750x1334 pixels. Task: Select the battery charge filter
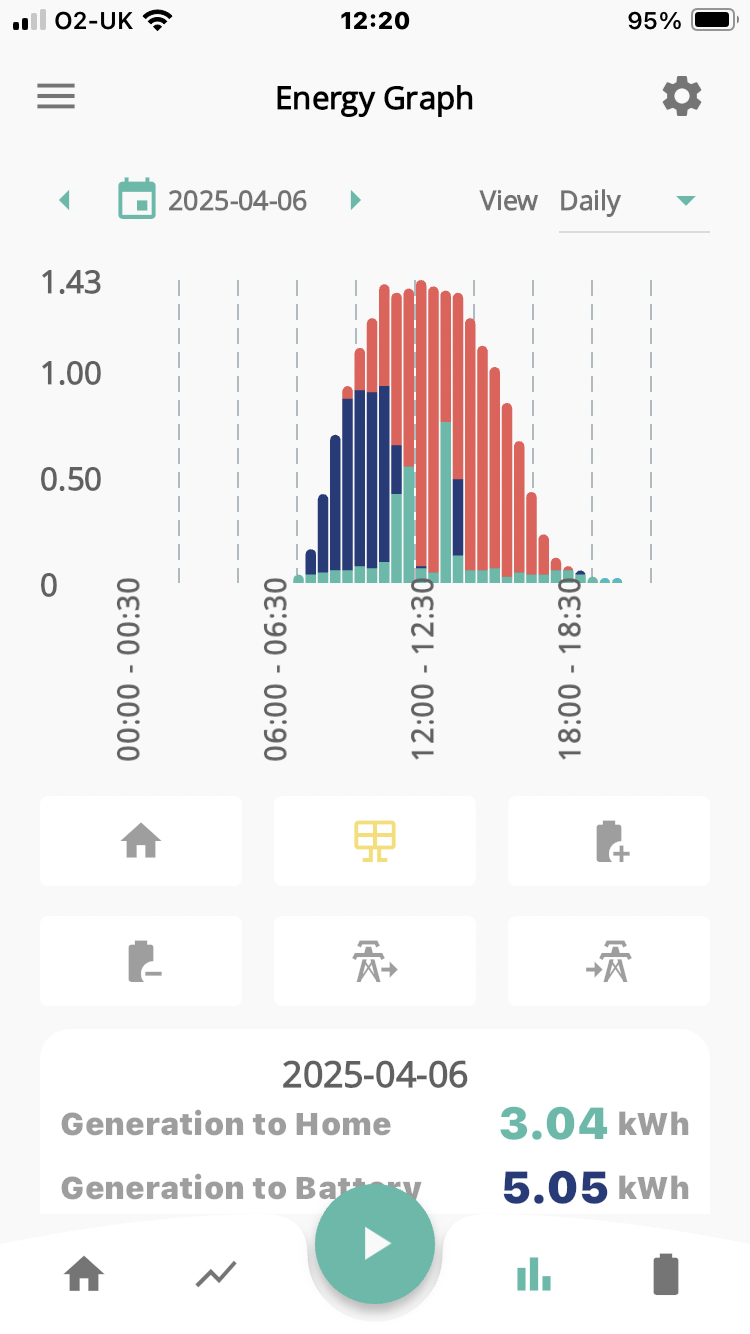[x=609, y=841]
